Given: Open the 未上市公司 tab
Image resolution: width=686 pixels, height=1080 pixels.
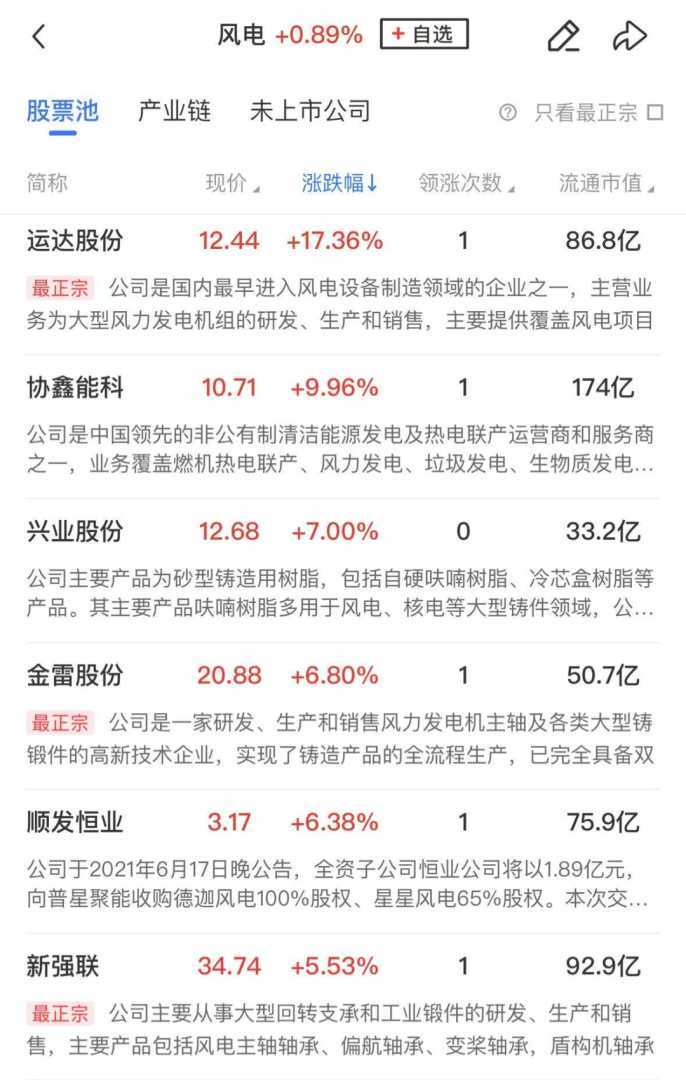Looking at the screenshot, I should coord(310,111).
